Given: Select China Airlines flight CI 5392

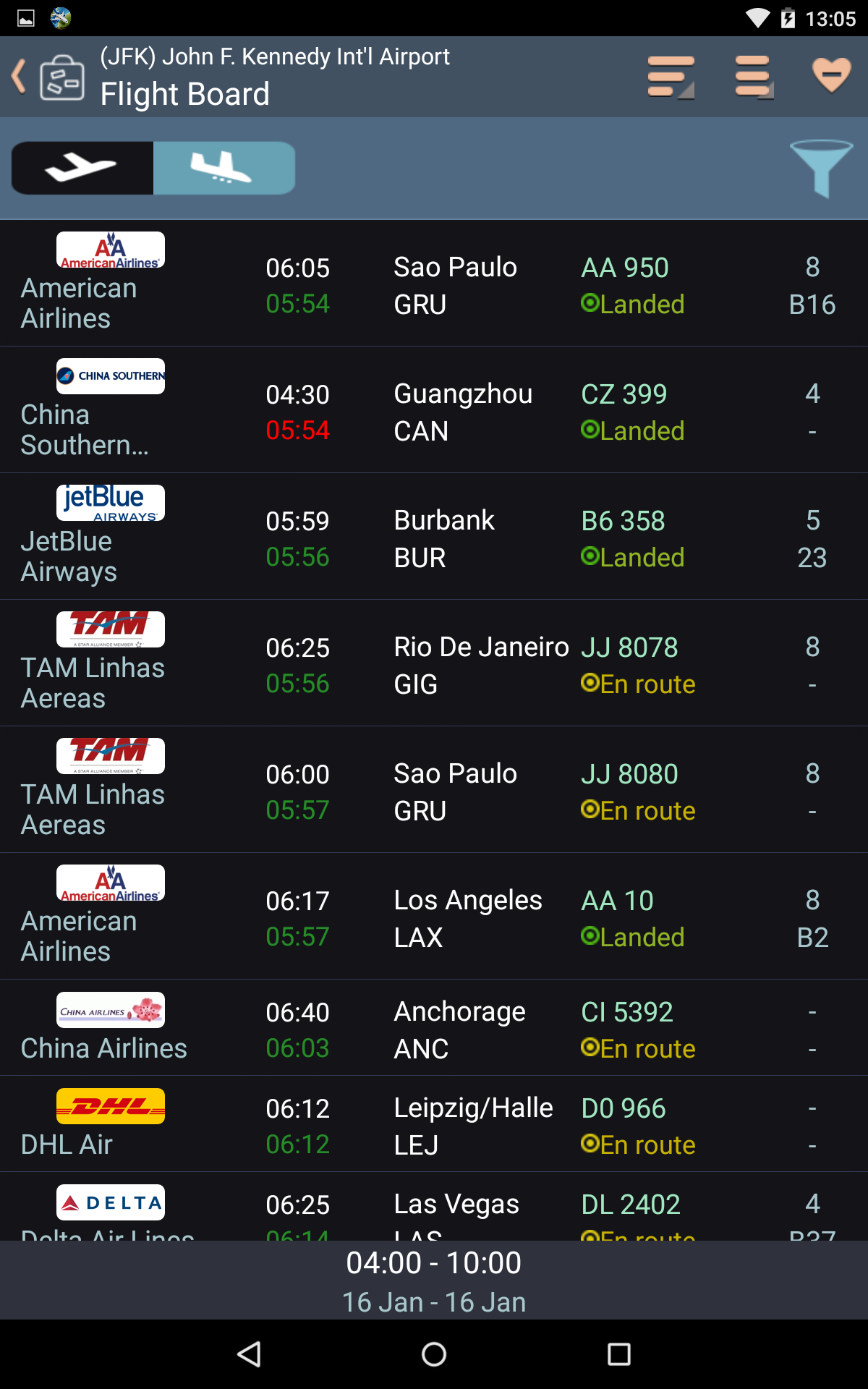Looking at the screenshot, I should [x=434, y=1029].
